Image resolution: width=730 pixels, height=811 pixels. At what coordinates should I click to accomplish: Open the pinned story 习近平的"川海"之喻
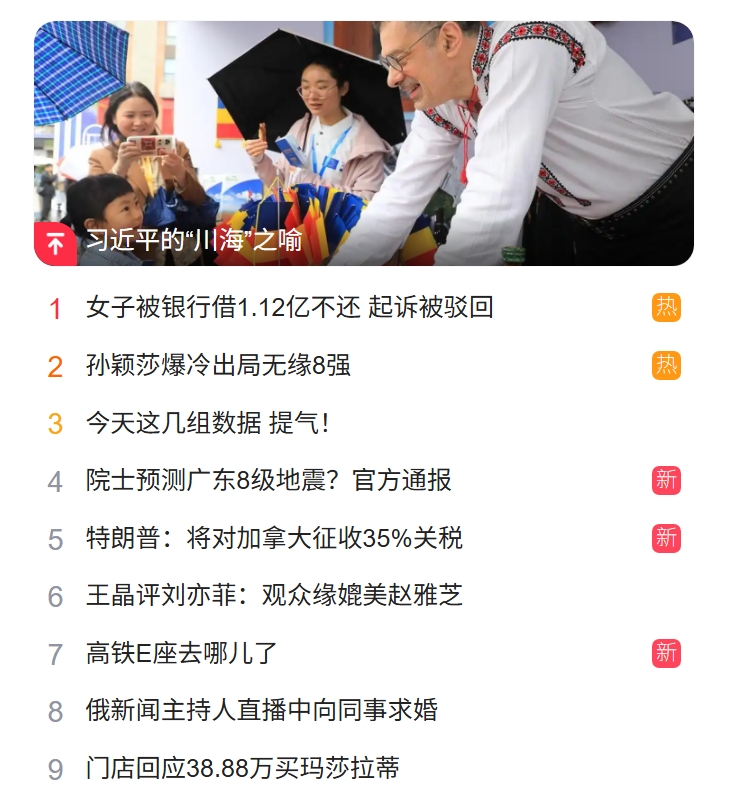[194, 241]
